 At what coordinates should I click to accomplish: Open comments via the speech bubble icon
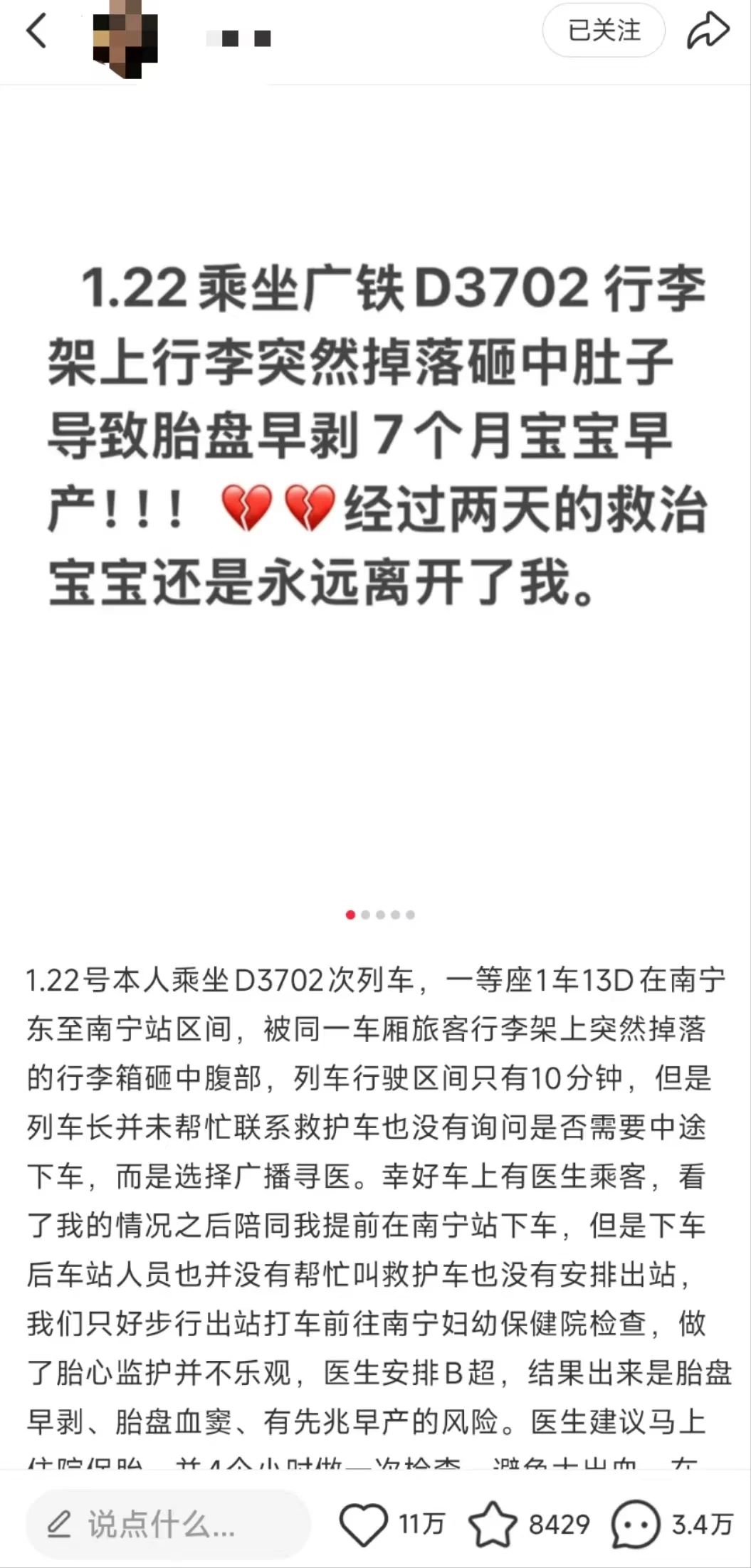(636, 1524)
